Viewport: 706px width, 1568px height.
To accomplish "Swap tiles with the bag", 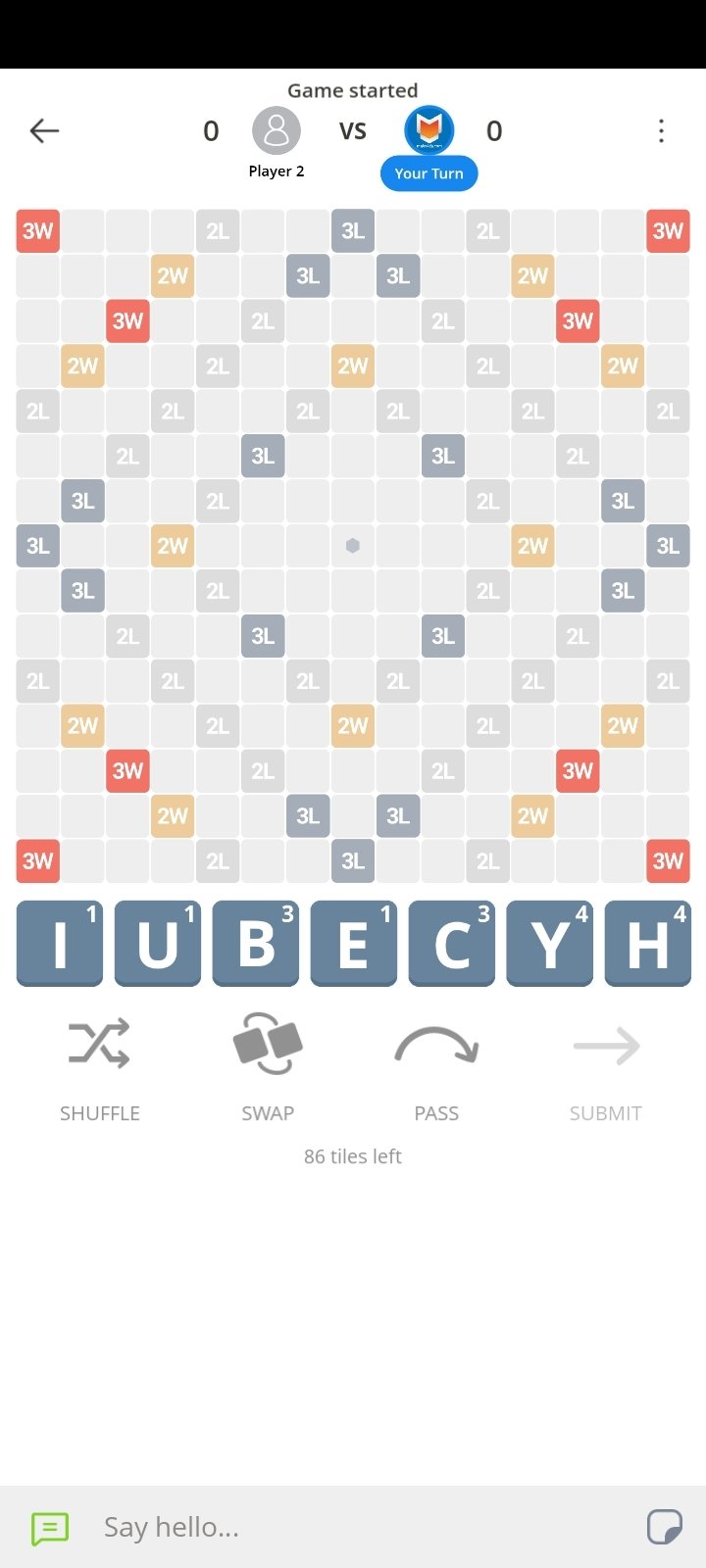I will [x=268, y=1067].
